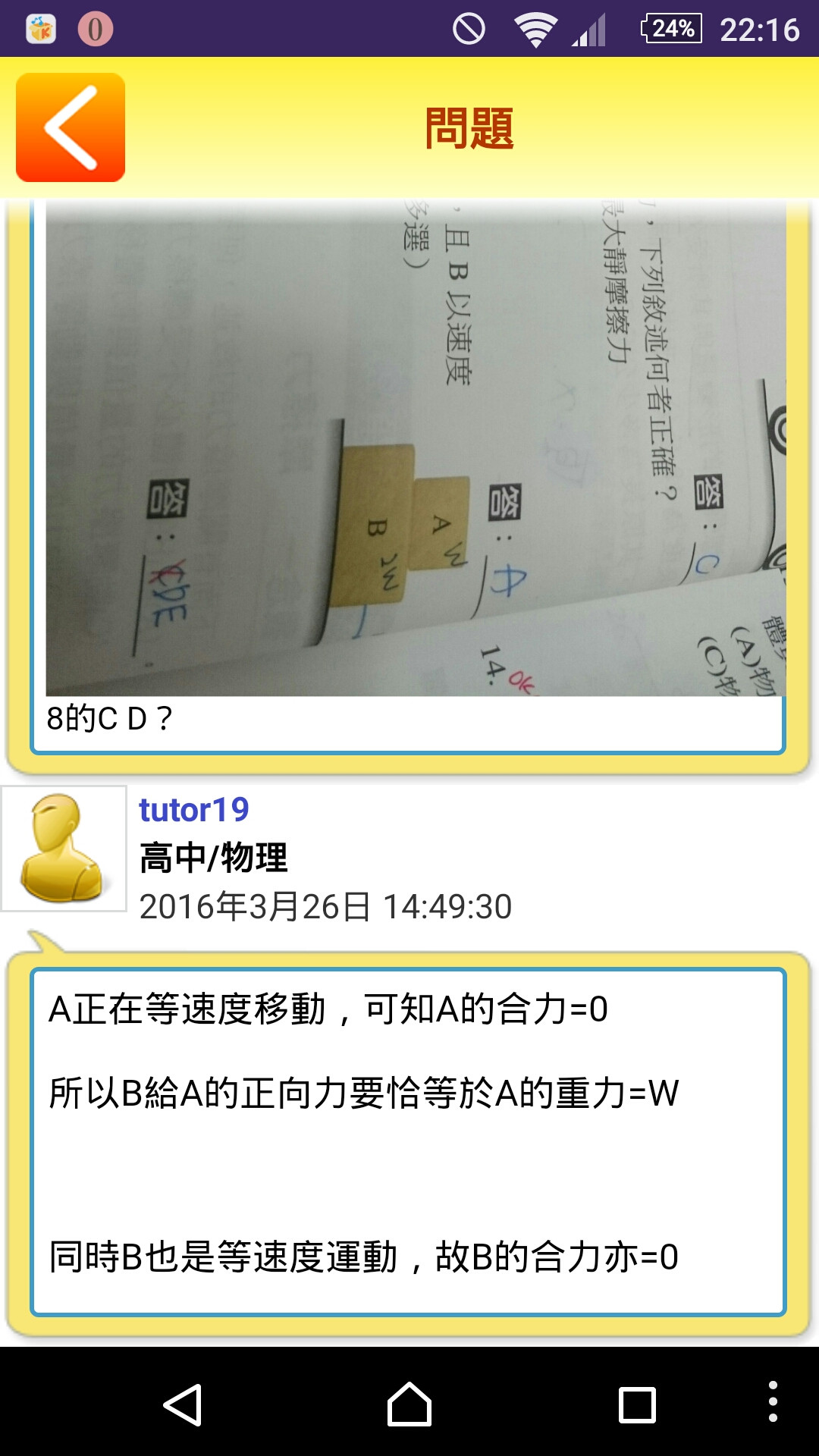Image resolution: width=819 pixels, height=1456 pixels.
Task: Open the question photo in full view
Action: click(x=416, y=447)
